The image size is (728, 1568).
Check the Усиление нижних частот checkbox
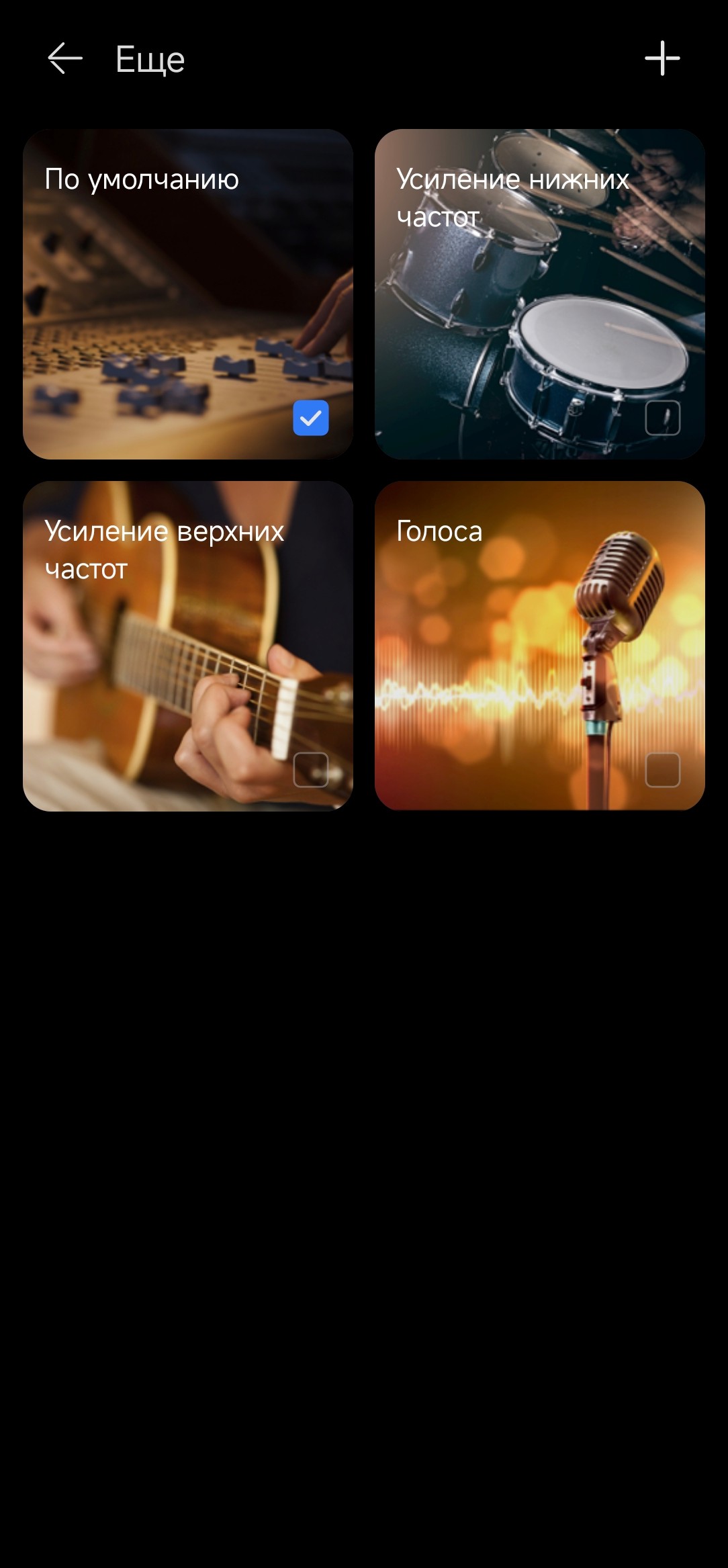click(662, 418)
